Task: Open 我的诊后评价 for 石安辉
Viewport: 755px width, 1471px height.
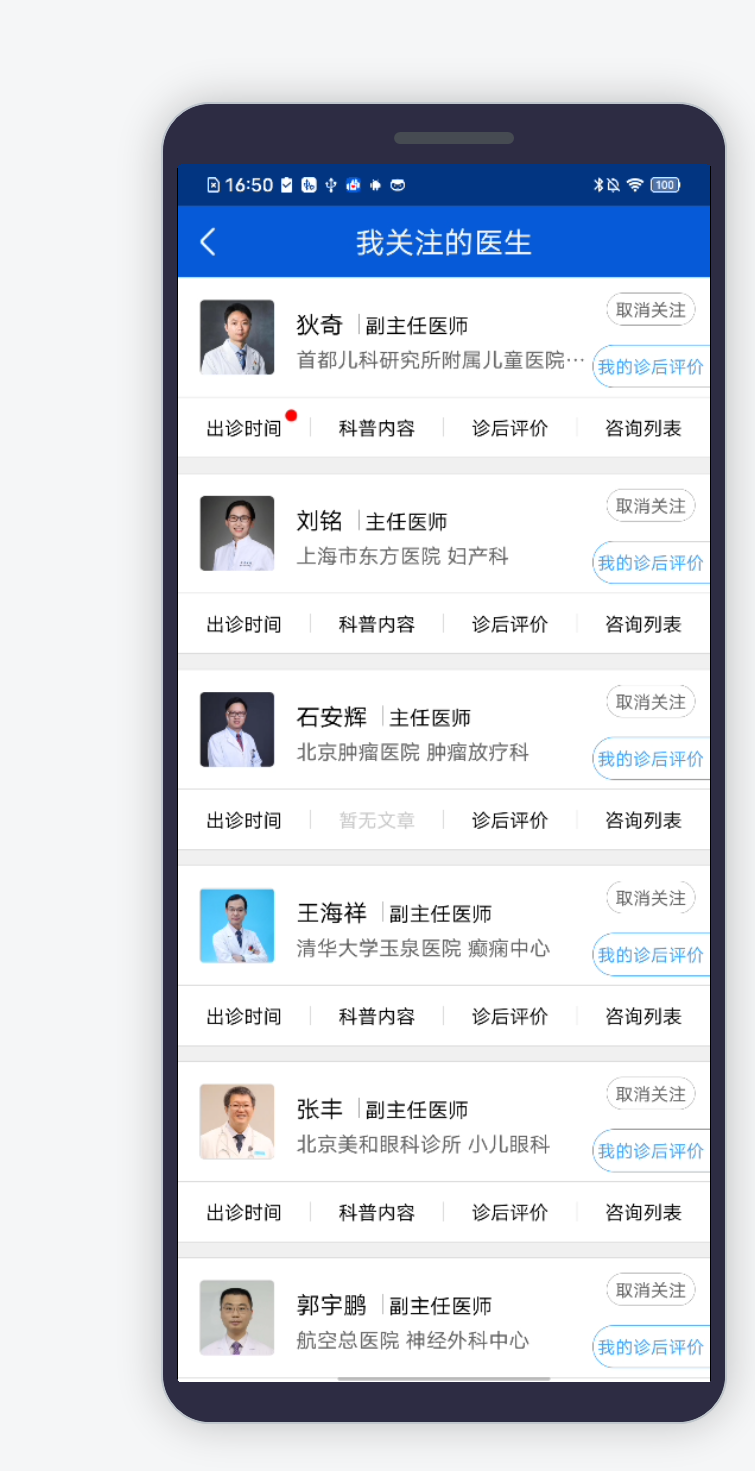Action: tap(651, 759)
